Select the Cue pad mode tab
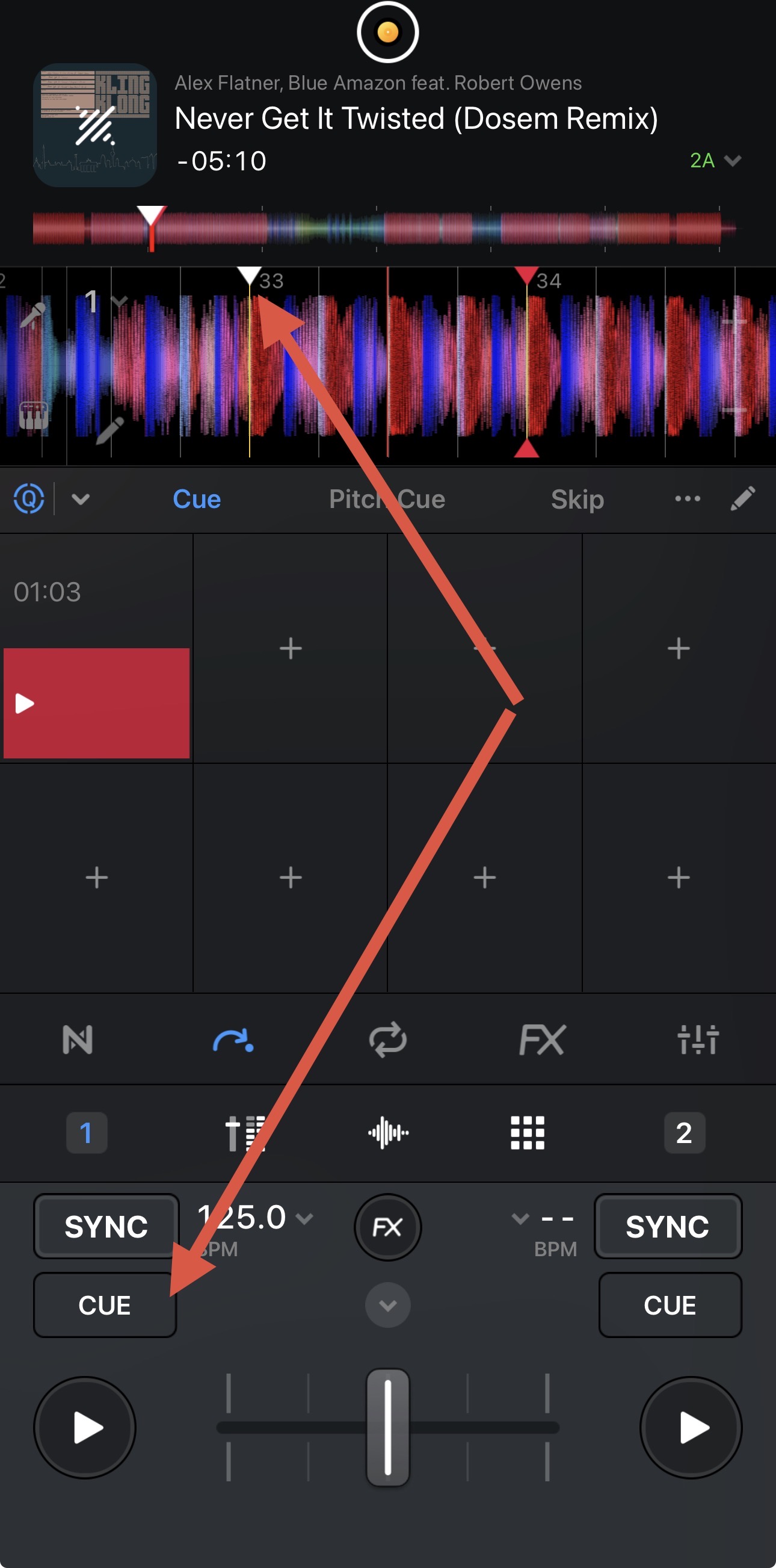Screen dimensions: 776x1568 197,499
